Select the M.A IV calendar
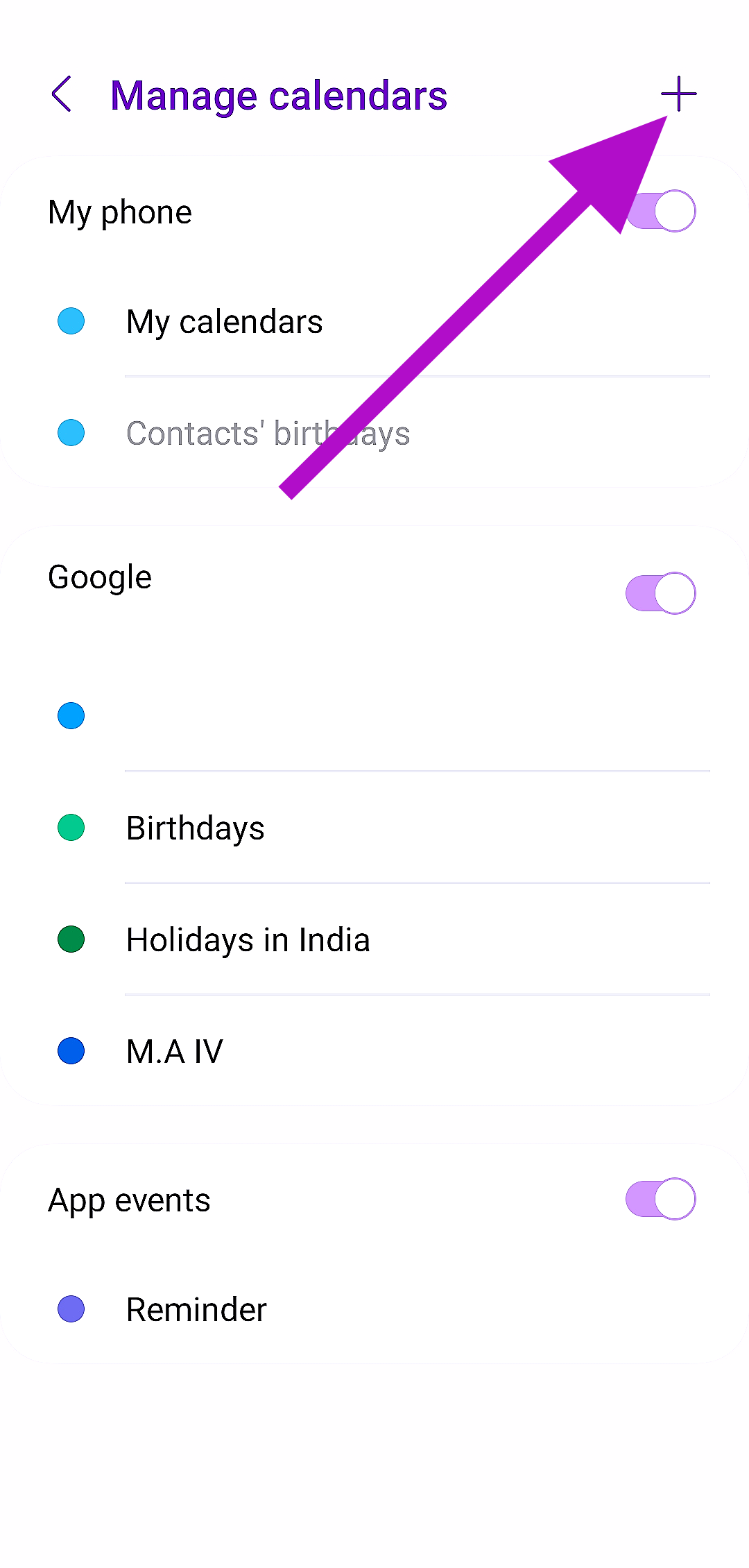Image resolution: width=749 pixels, height=1568 pixels. (x=175, y=1052)
